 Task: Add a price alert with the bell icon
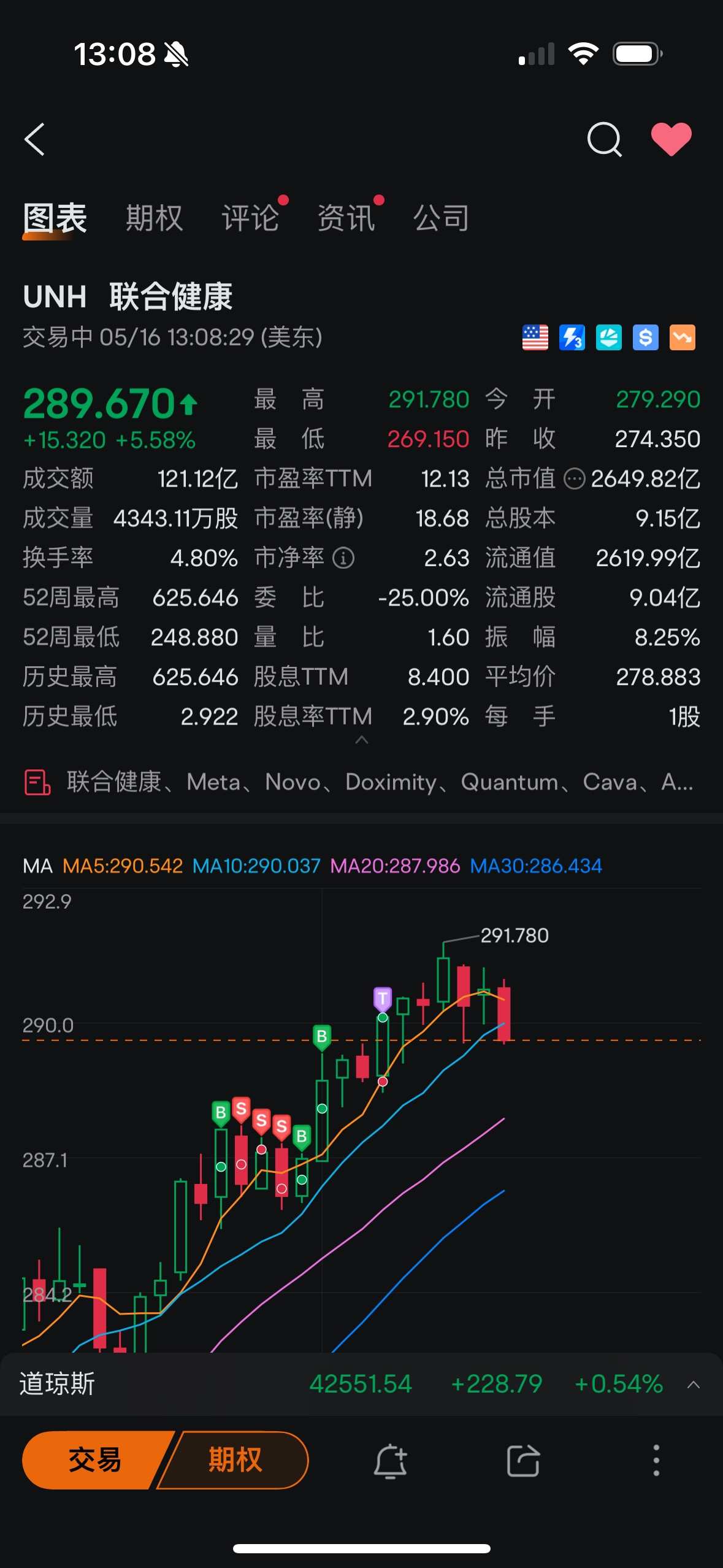(x=391, y=1461)
